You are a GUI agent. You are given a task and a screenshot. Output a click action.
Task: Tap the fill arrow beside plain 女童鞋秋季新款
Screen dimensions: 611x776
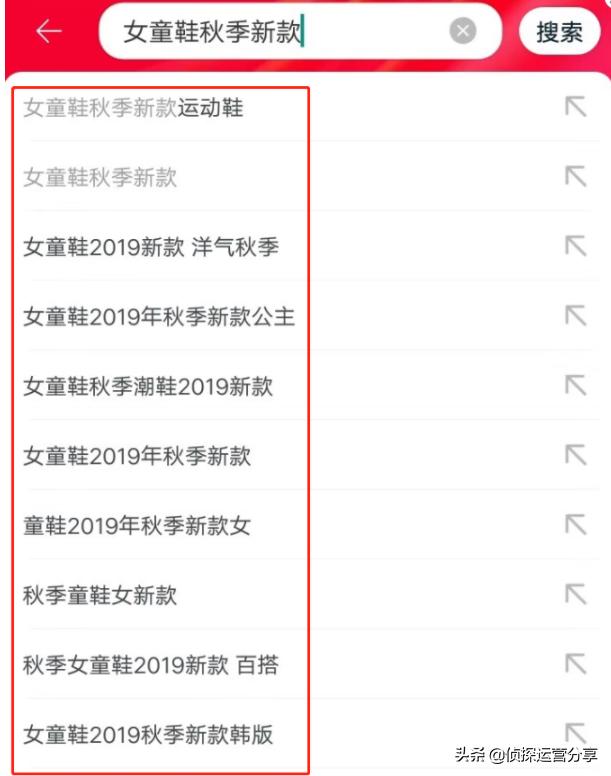[x=575, y=177]
